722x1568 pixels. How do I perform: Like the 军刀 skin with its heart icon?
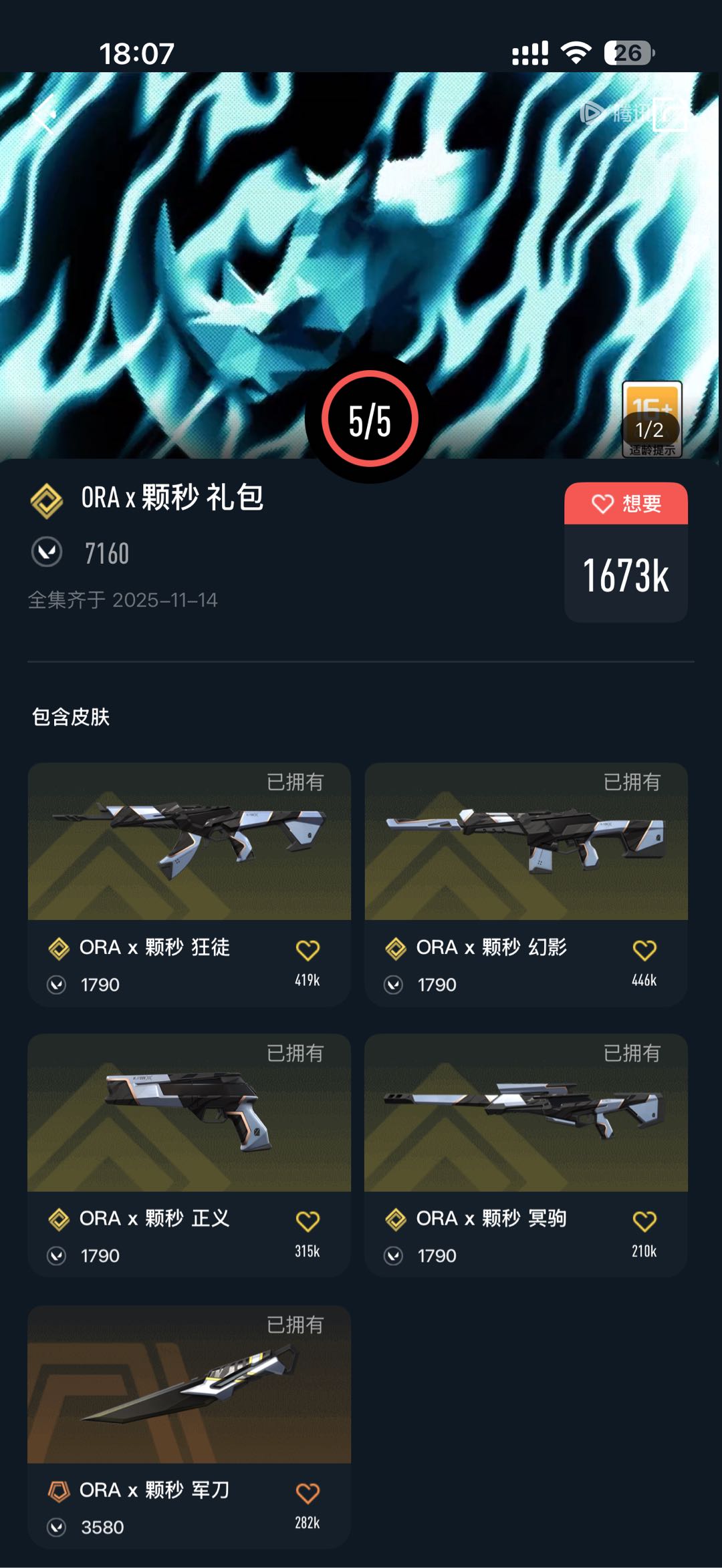(x=308, y=1493)
